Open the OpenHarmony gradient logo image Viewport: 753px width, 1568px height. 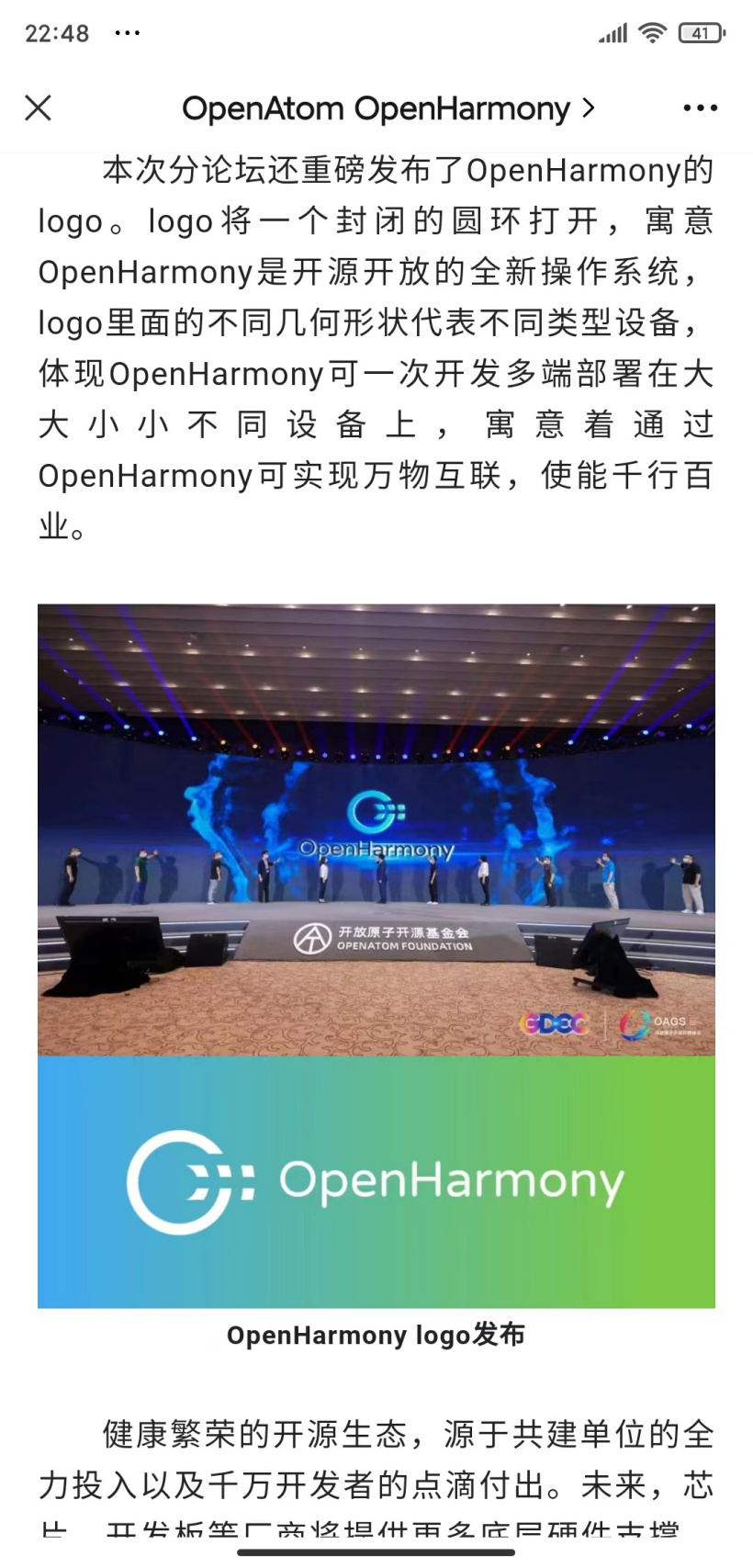[376, 1181]
